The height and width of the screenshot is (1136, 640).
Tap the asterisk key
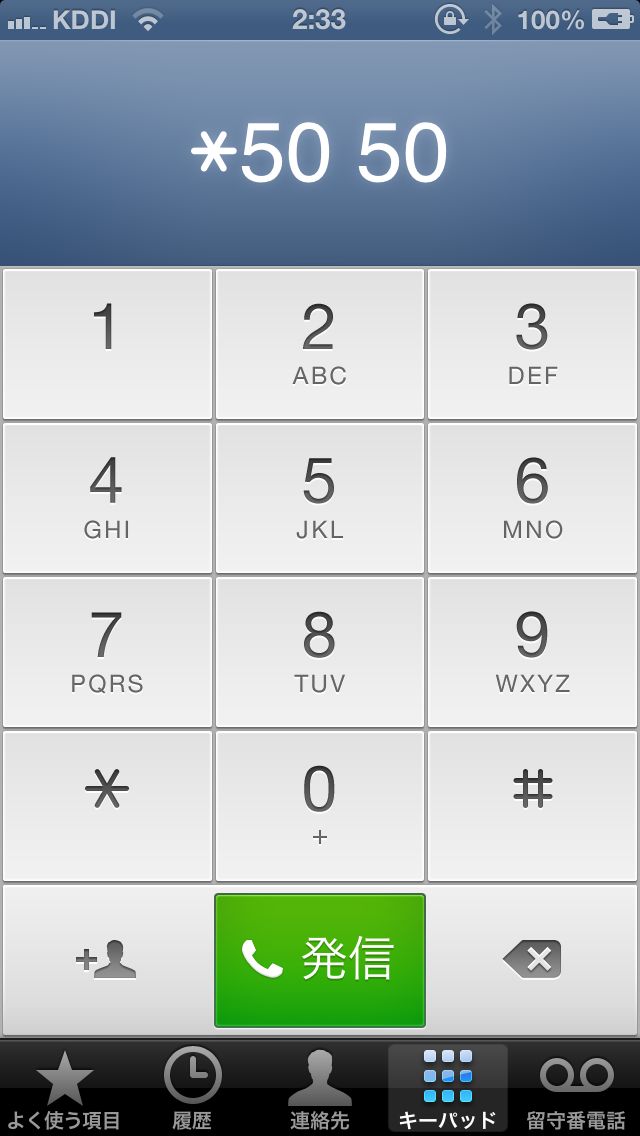click(107, 806)
